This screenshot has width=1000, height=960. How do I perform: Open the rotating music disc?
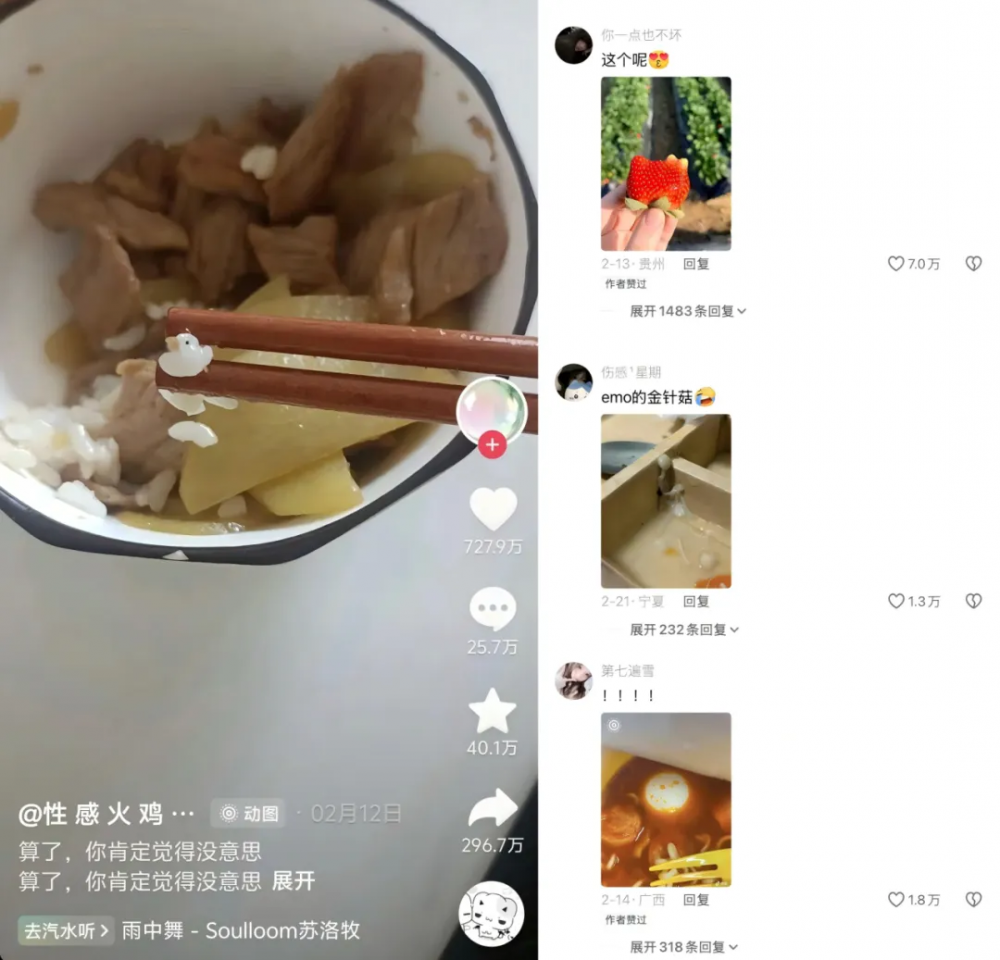tap(491, 914)
